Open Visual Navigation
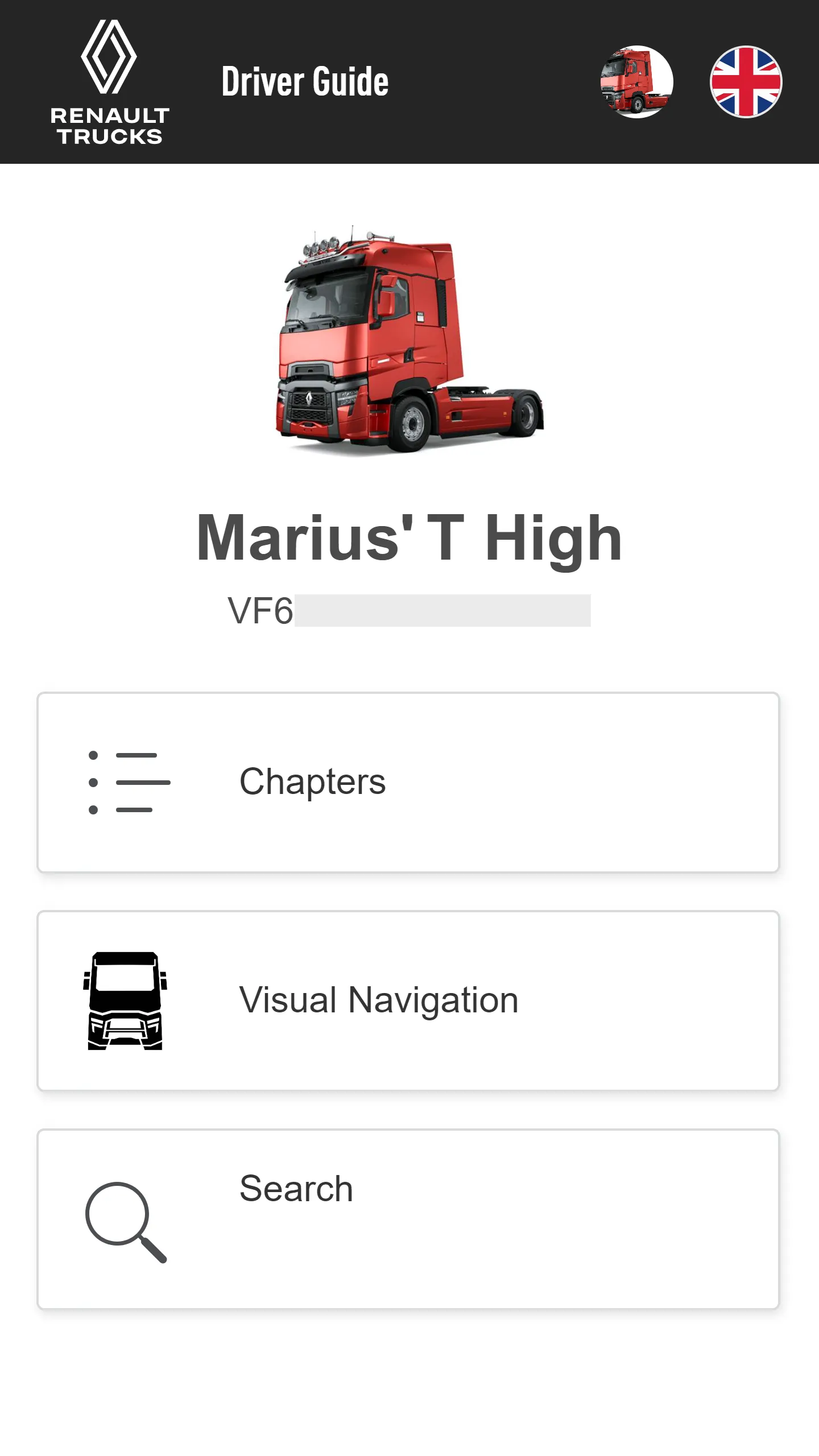Screen dimensions: 819x1456 (x=408, y=1000)
